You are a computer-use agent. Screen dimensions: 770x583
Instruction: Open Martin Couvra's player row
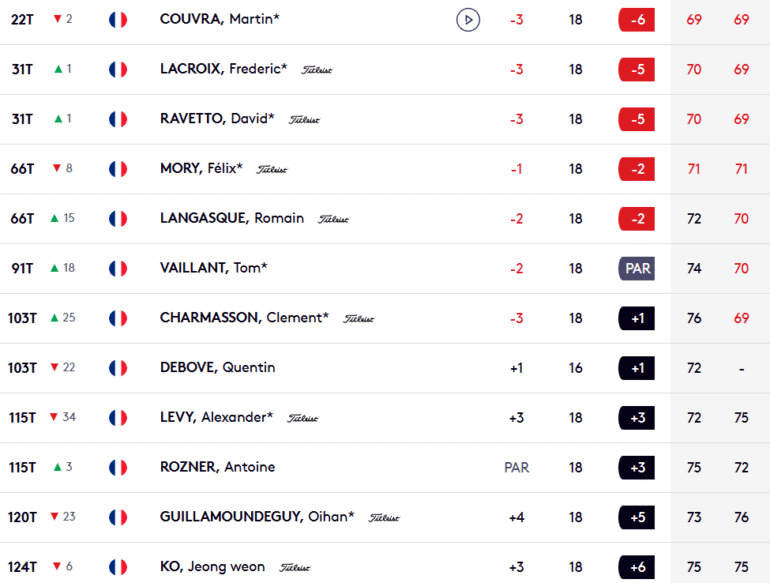coord(220,20)
